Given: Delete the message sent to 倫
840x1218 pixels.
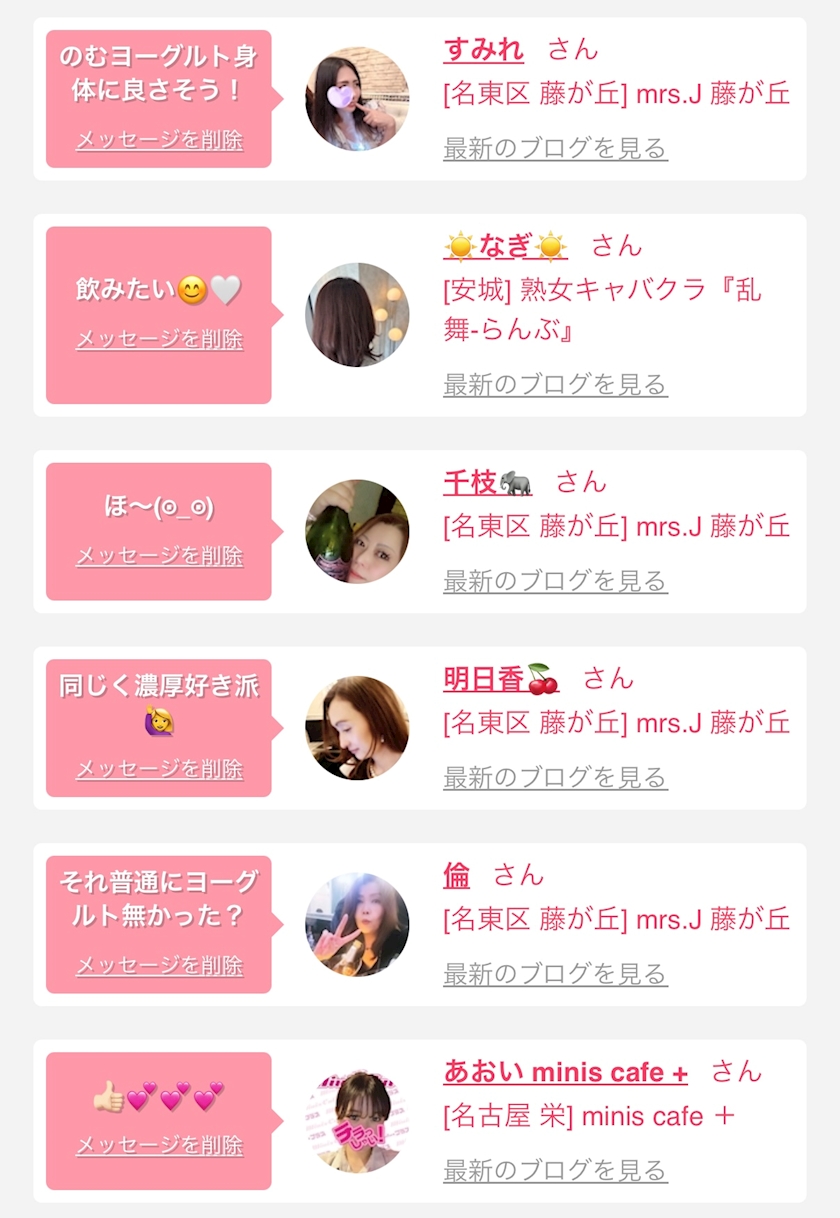Looking at the screenshot, I should [x=159, y=966].
